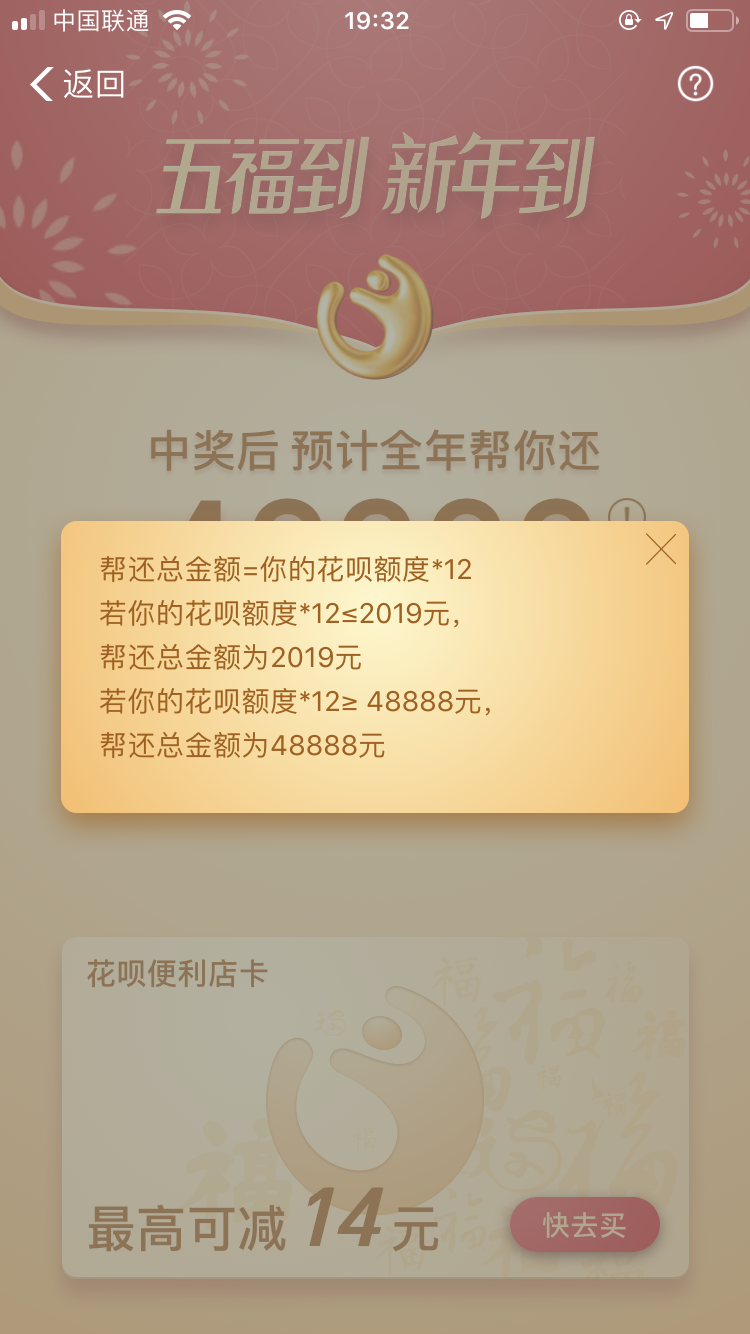Open the help question mark icon
This screenshot has width=750, height=1334.
(695, 84)
